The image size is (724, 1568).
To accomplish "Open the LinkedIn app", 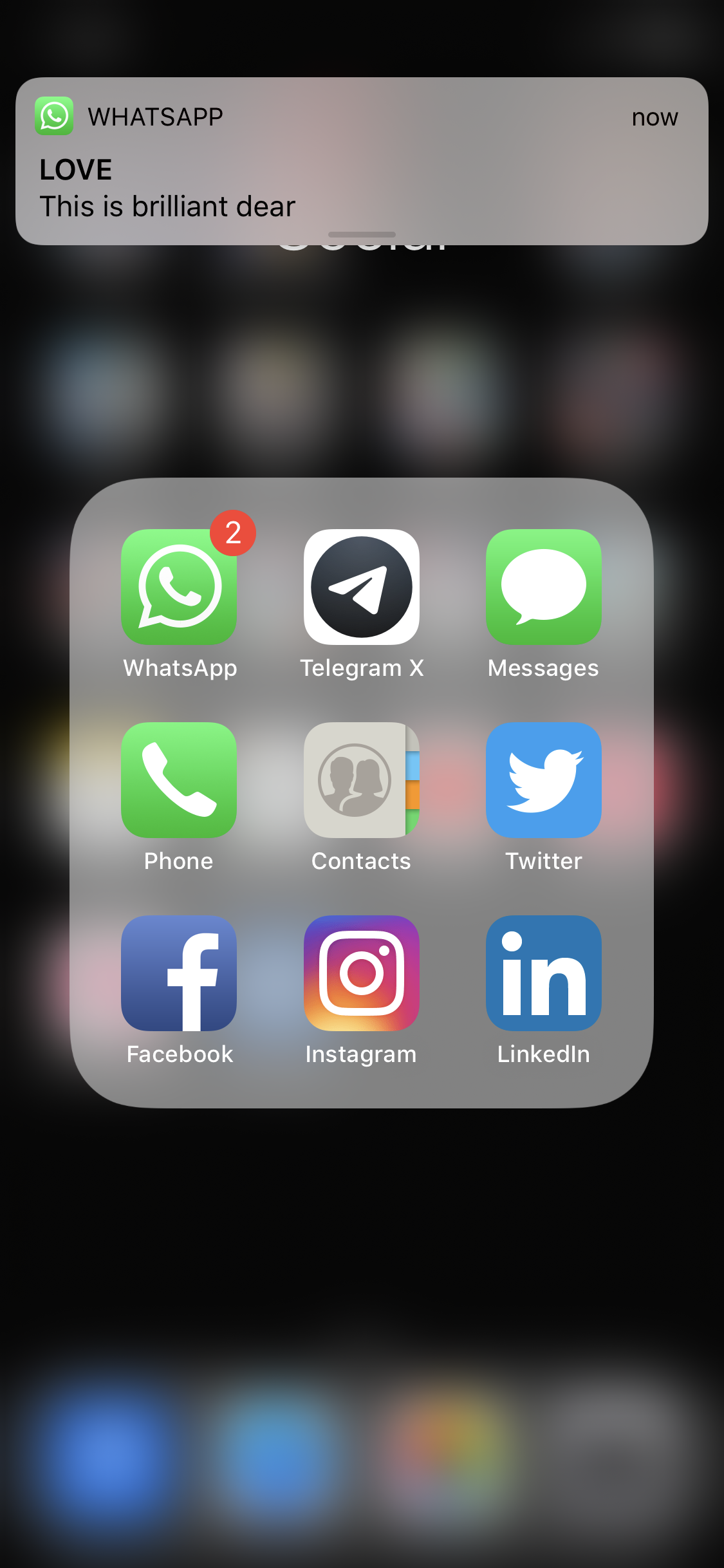I will [544, 973].
